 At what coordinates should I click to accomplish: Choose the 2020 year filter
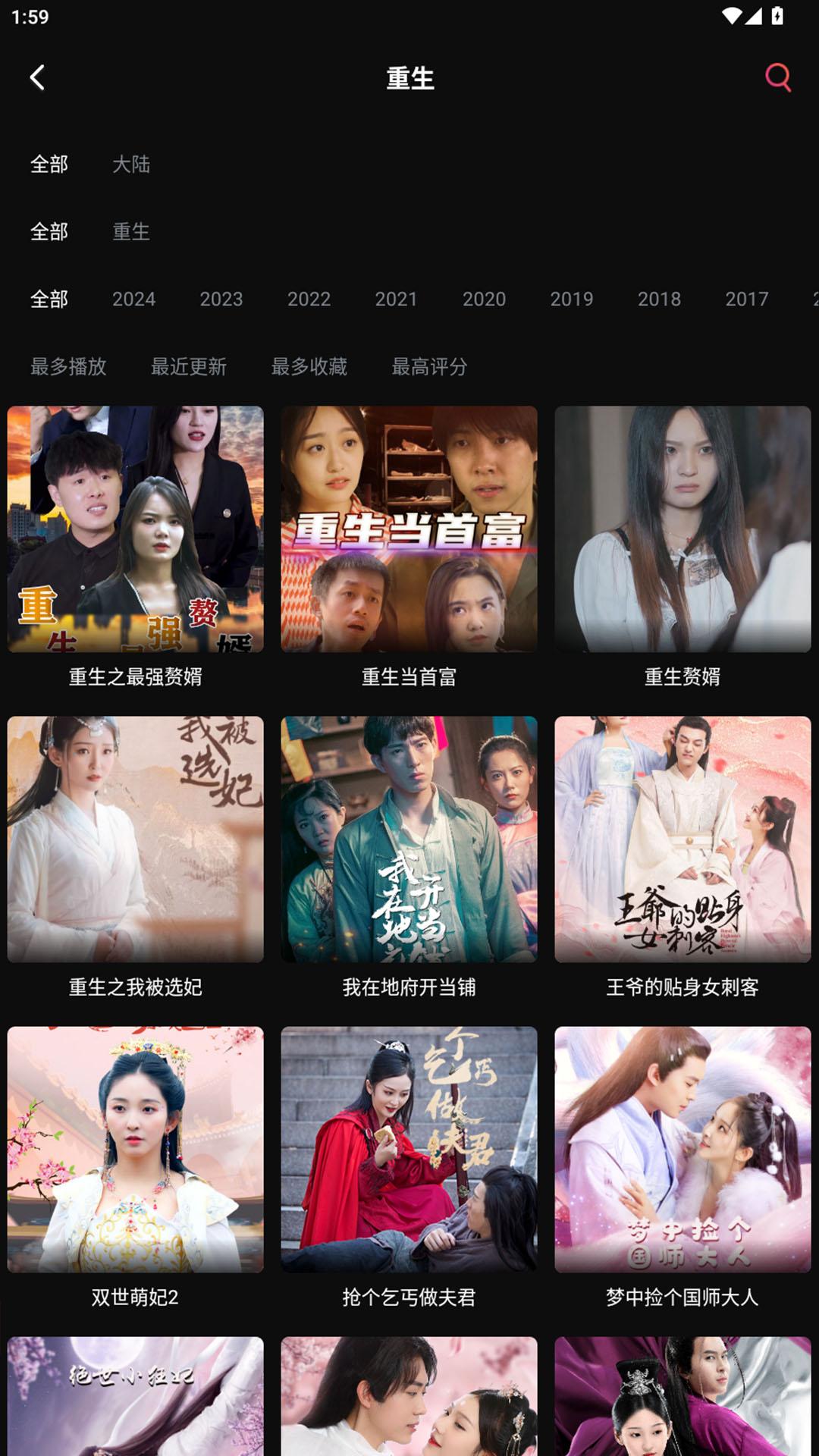pyautogui.click(x=484, y=299)
